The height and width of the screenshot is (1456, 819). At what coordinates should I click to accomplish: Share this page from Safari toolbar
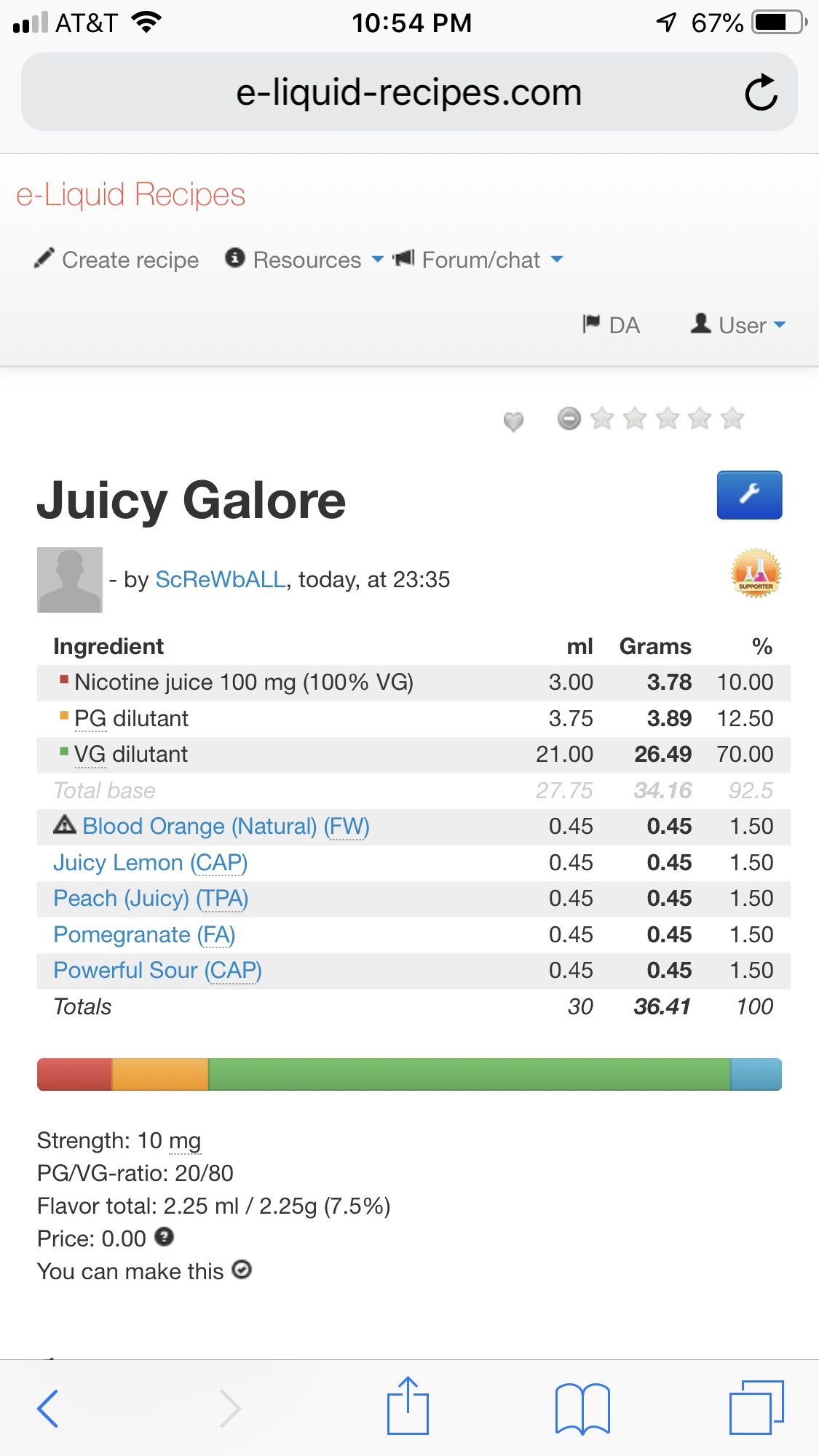408,1407
